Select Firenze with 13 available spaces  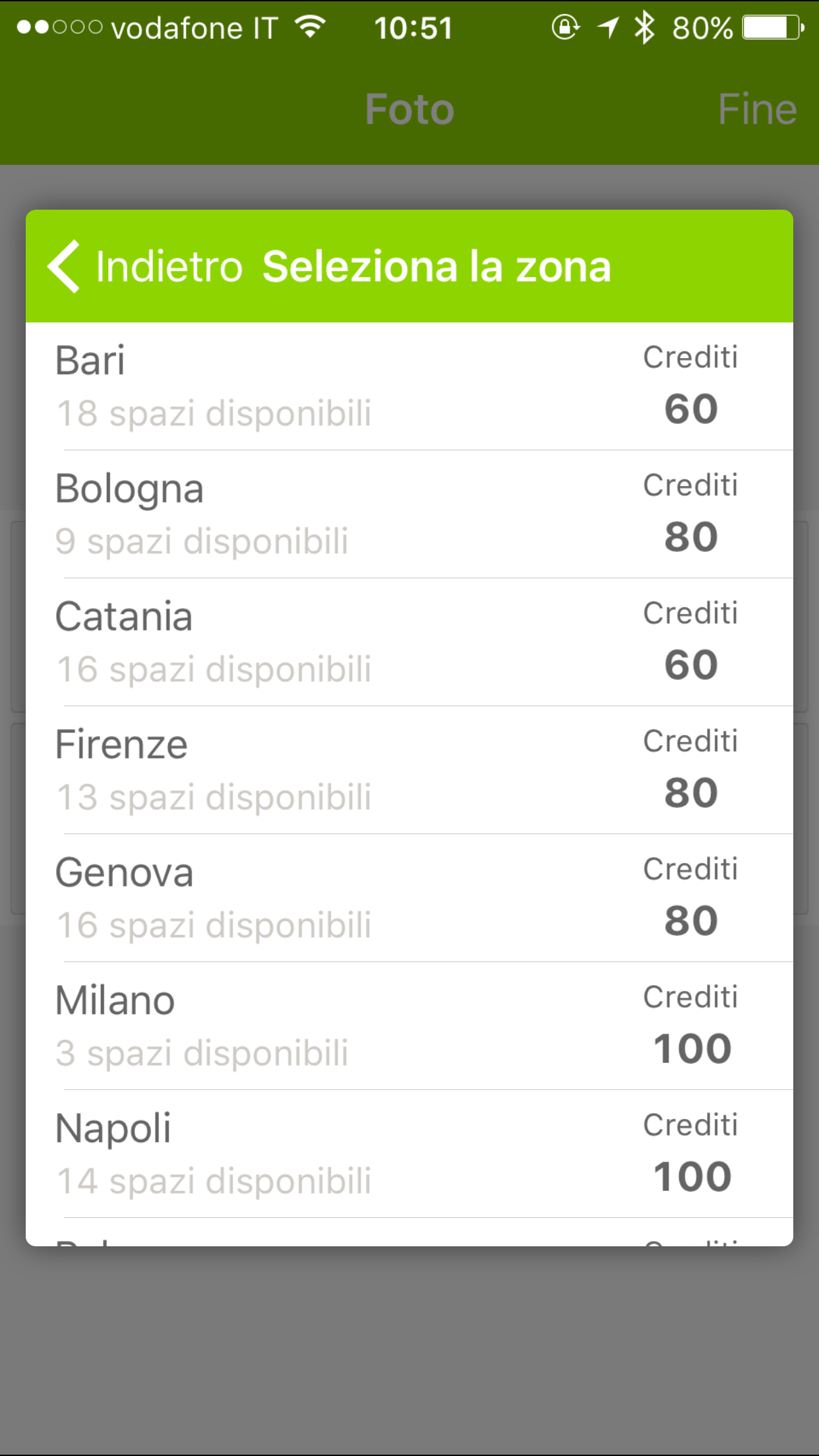pos(409,770)
